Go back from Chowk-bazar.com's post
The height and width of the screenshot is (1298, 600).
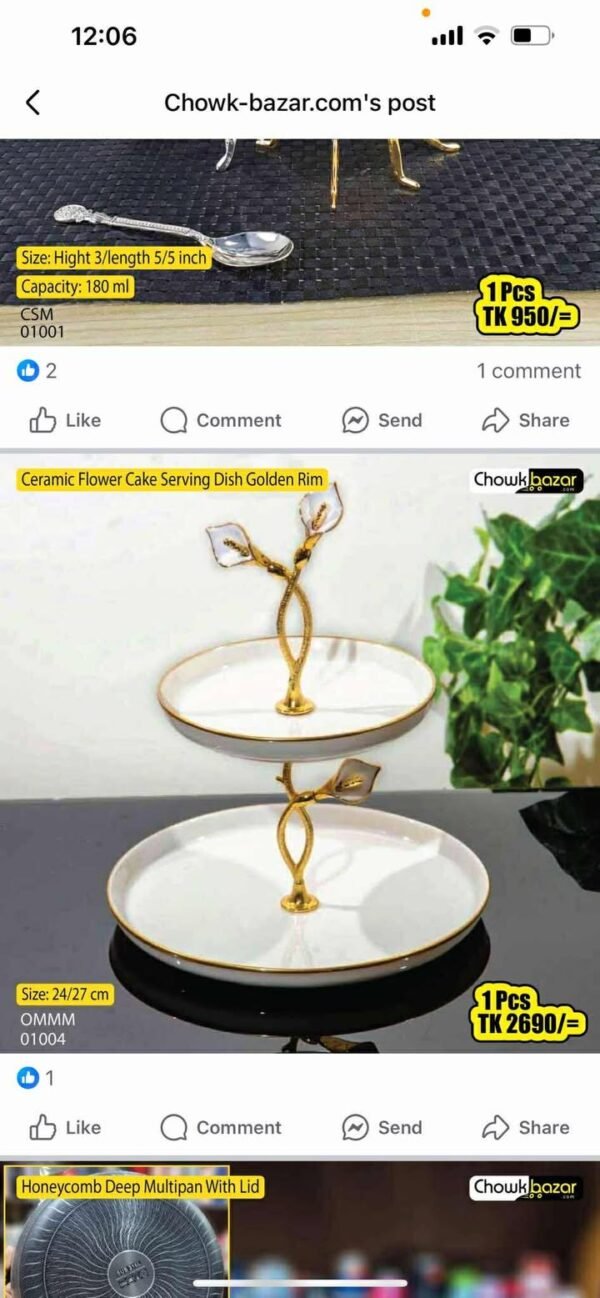click(33, 102)
